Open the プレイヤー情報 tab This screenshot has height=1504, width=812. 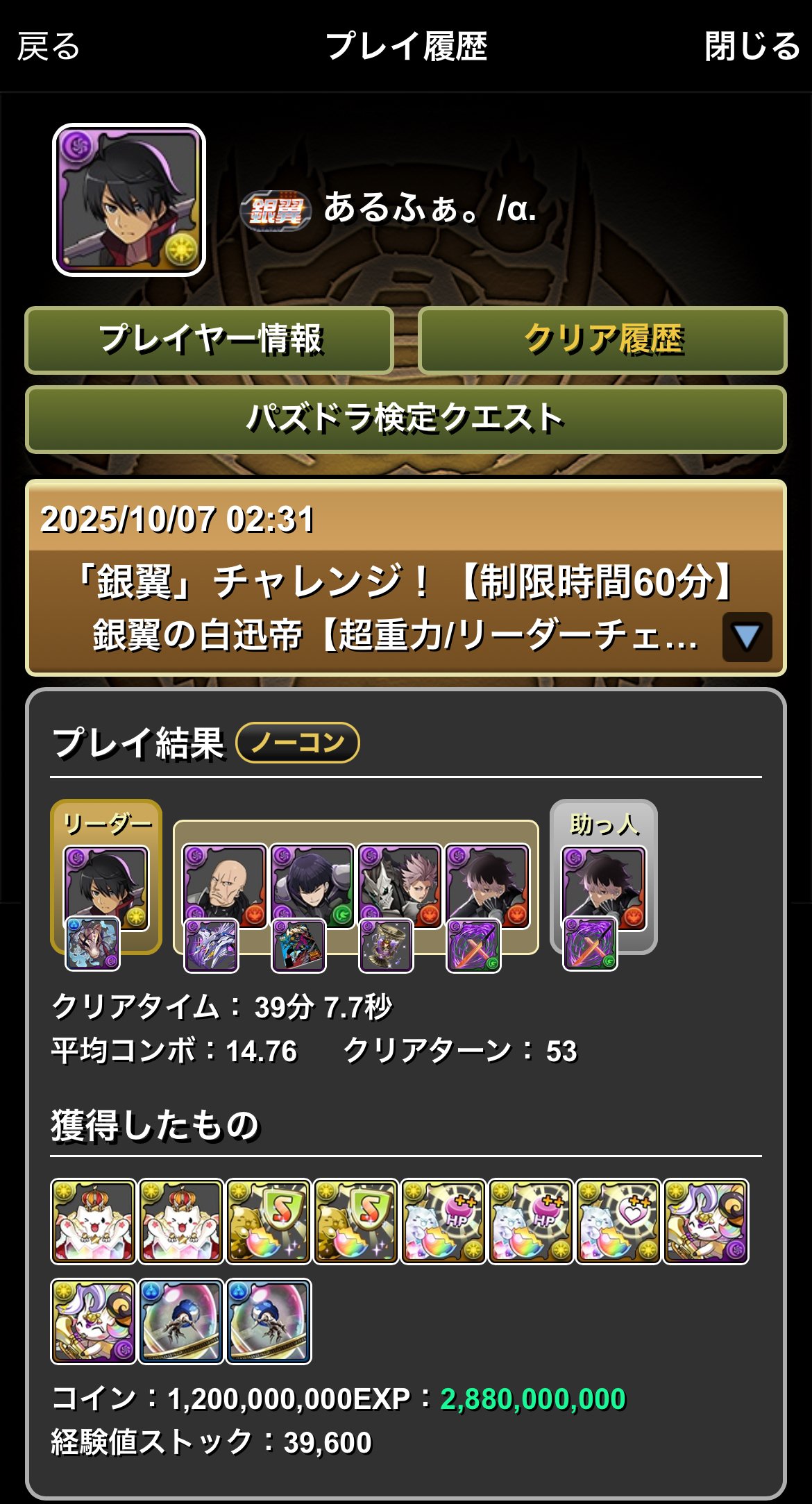[x=210, y=340]
